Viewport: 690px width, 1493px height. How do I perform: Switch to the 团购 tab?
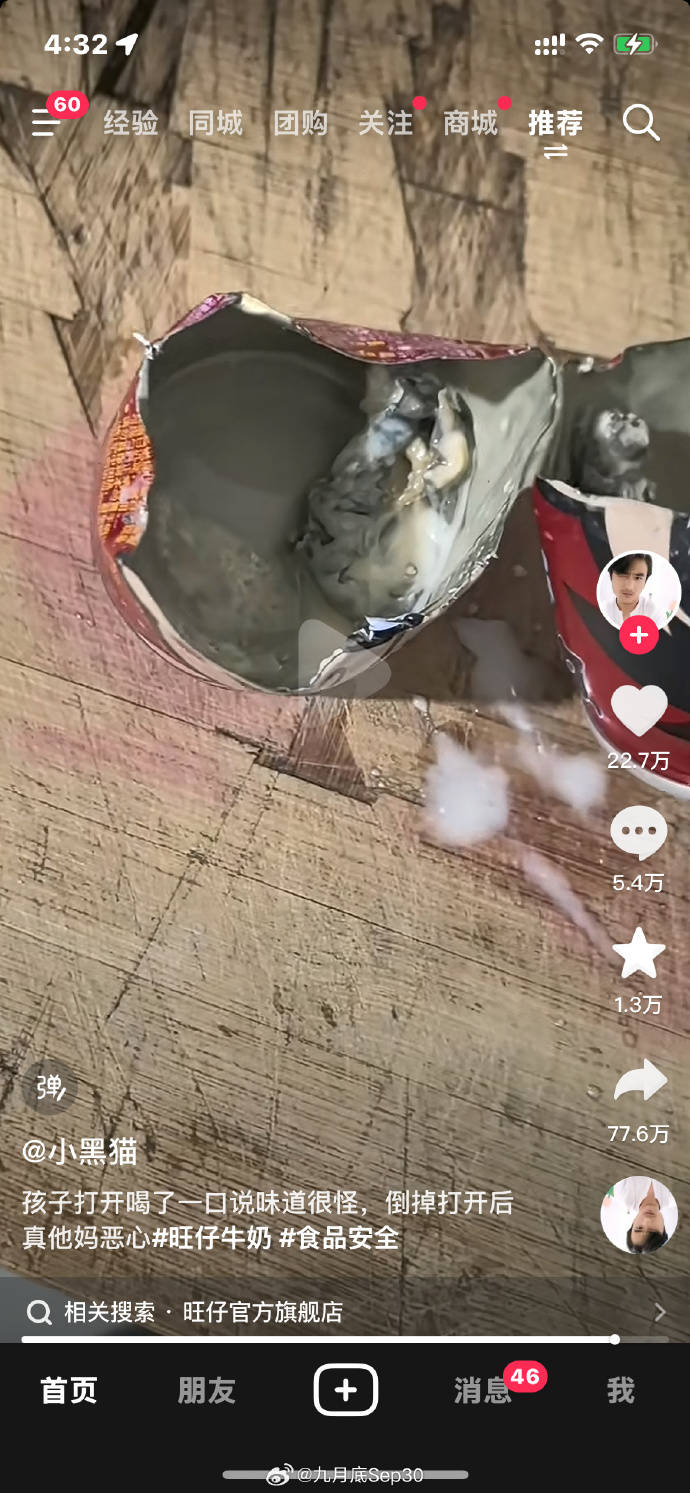[300, 123]
